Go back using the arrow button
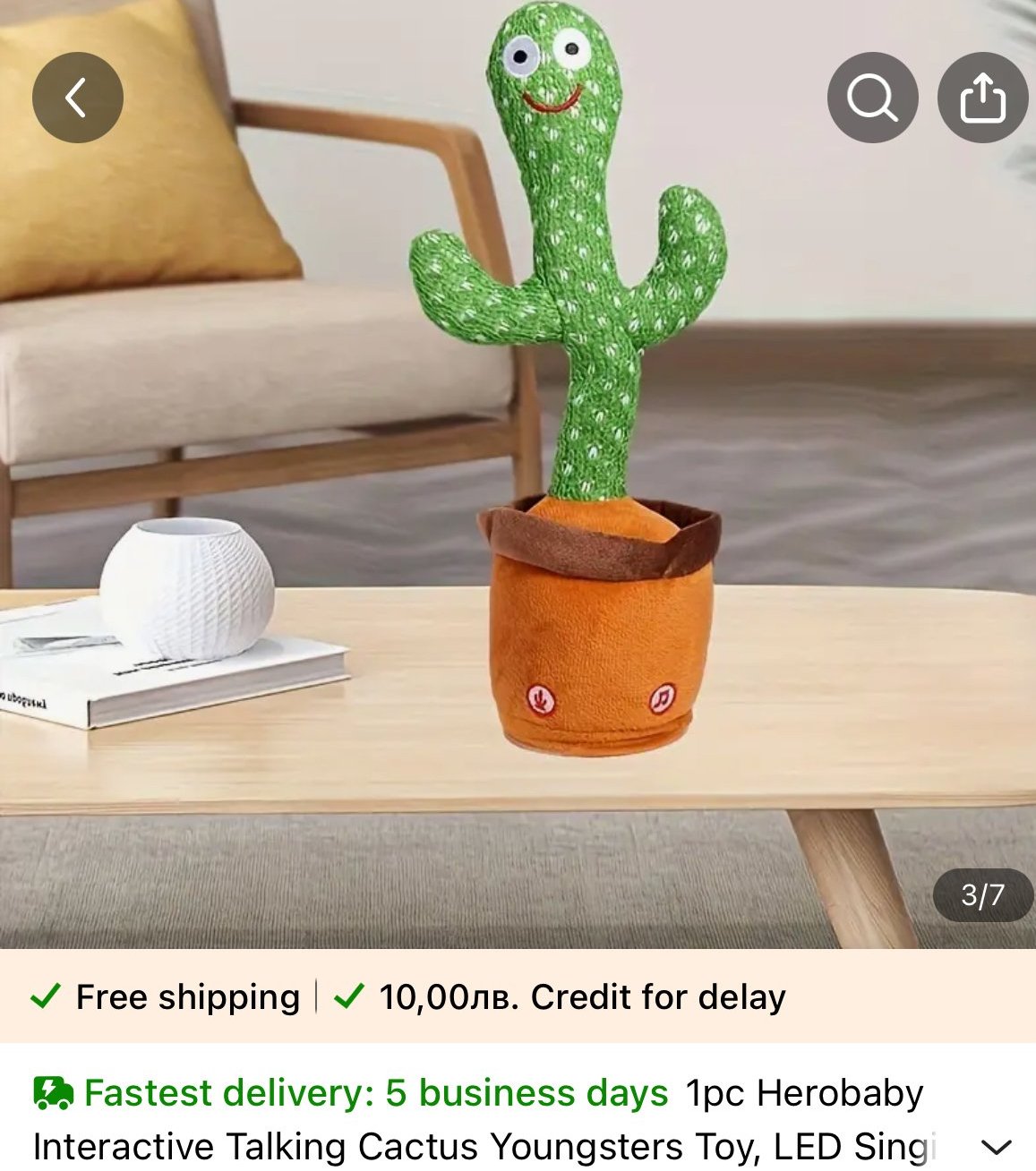Viewport: 1036px width, 1171px height. (x=78, y=98)
